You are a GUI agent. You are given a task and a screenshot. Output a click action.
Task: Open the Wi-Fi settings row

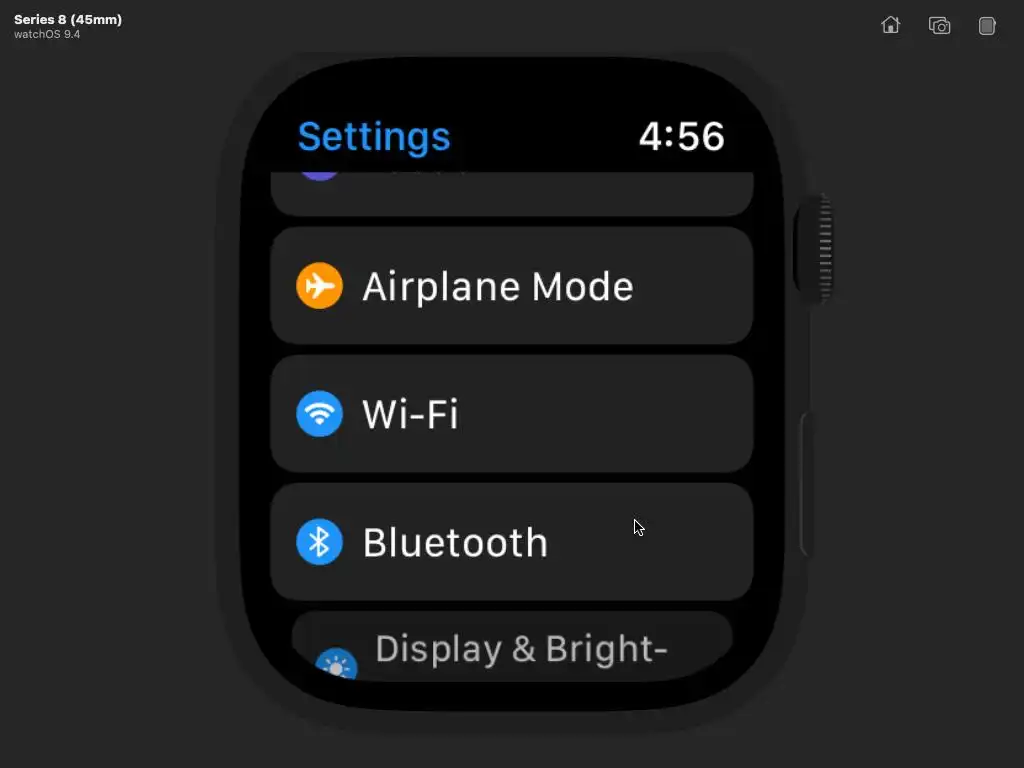tap(511, 414)
